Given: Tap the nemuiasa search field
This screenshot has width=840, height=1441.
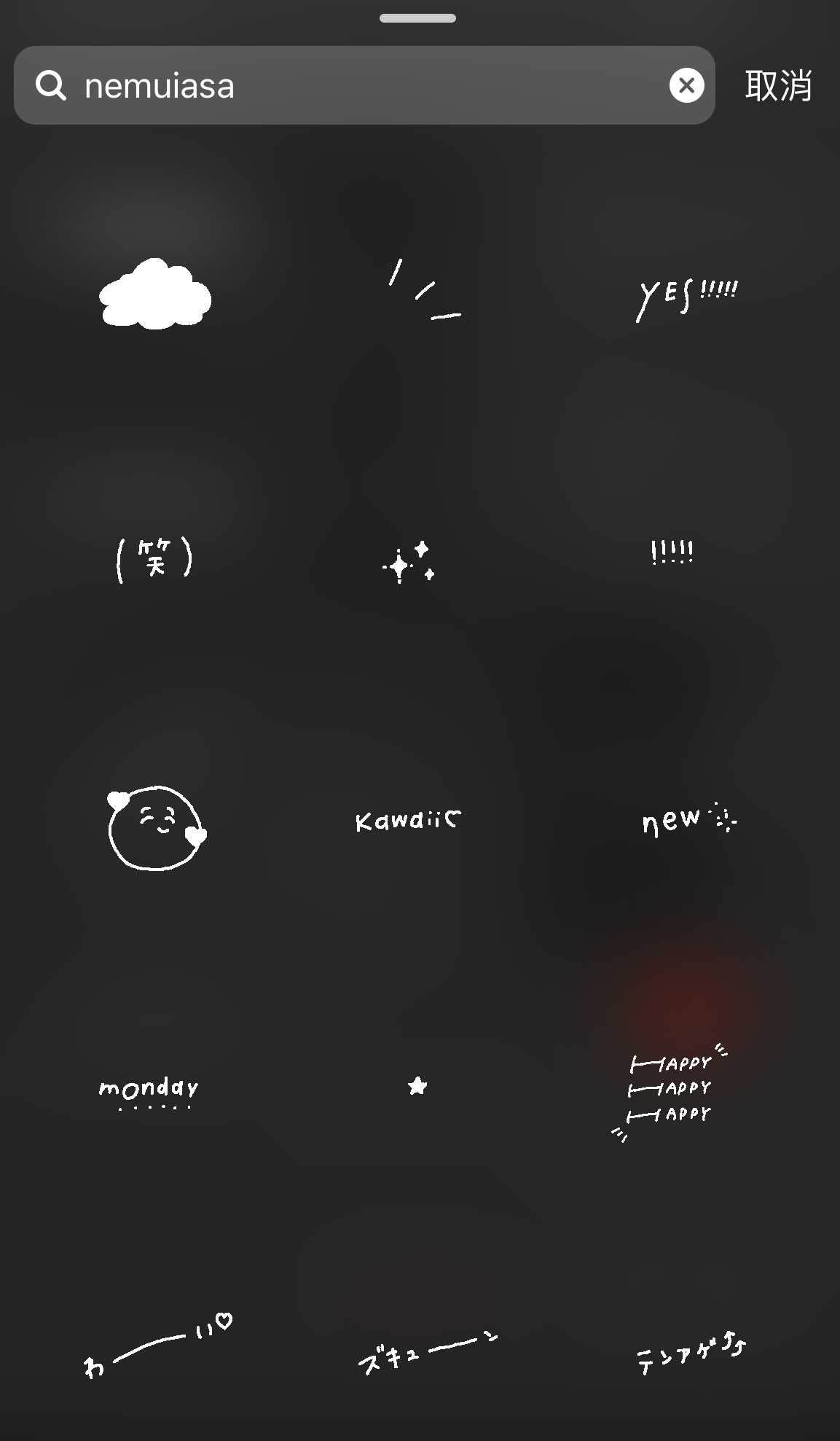Looking at the screenshot, I should pos(350,86).
